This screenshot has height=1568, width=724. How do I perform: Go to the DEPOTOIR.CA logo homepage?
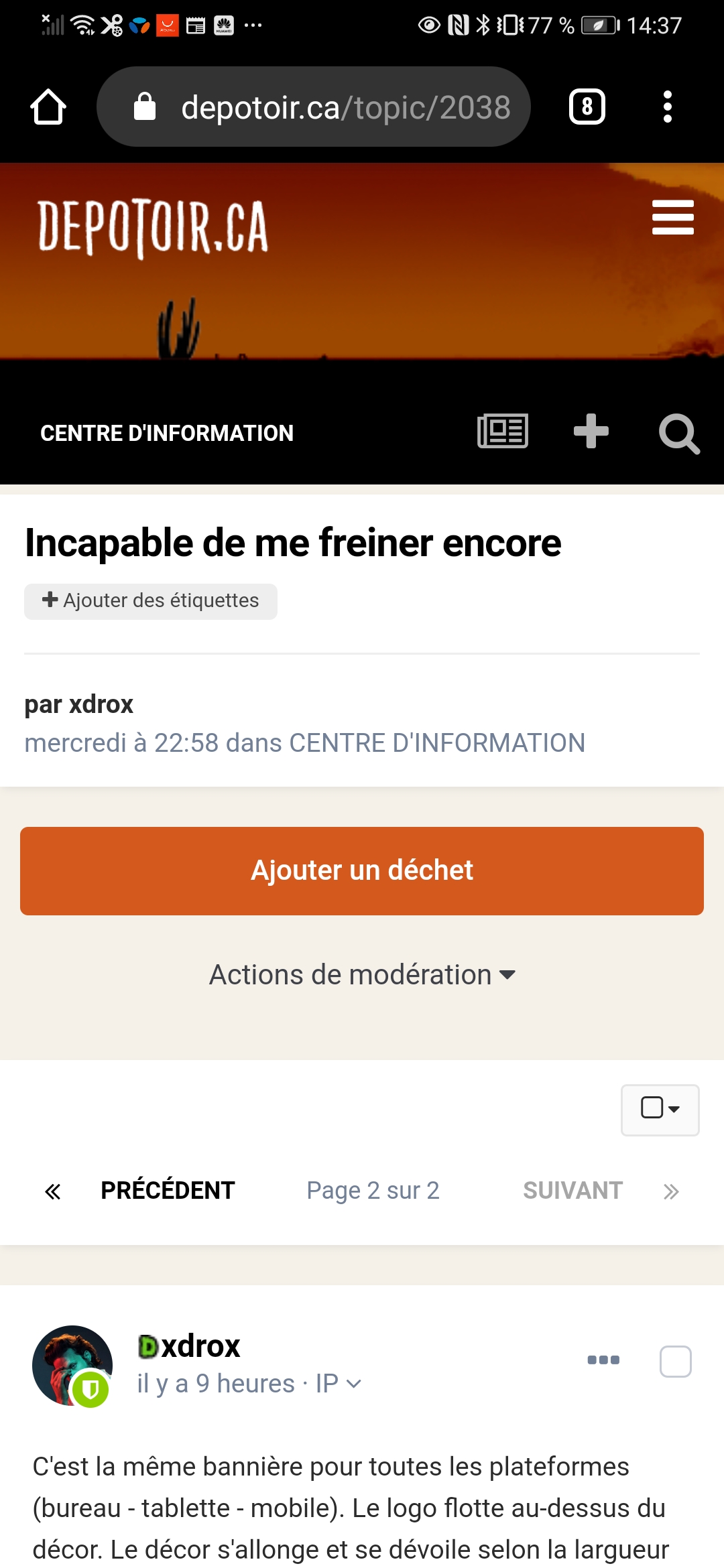[153, 228]
